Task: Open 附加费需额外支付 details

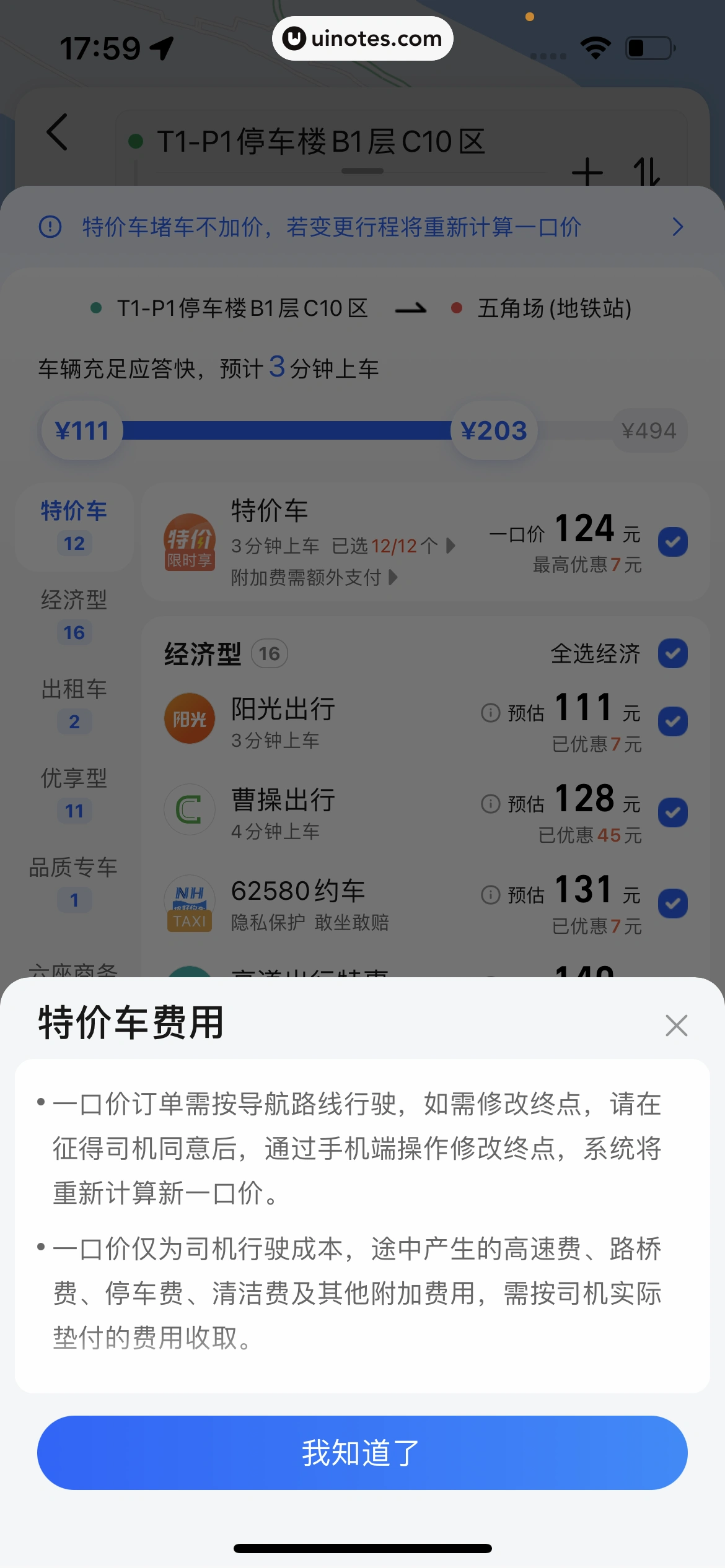Action: [314, 578]
